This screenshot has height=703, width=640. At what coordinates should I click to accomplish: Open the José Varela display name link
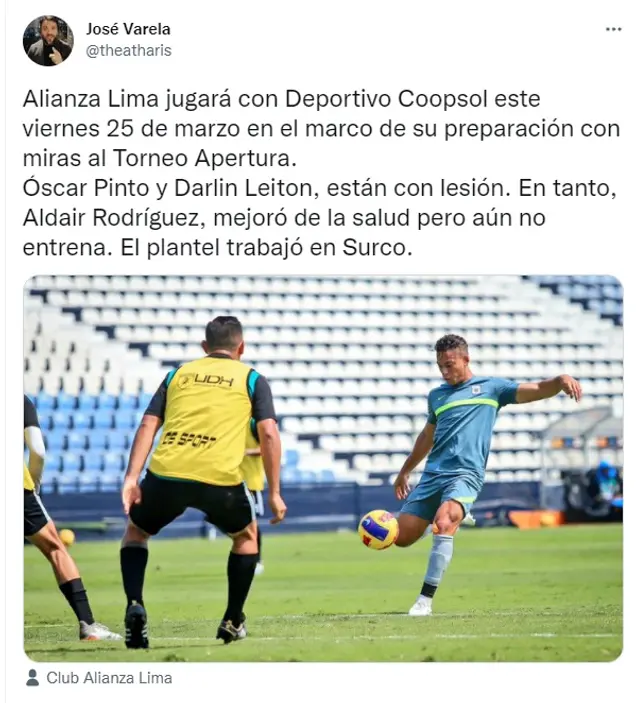127,28
